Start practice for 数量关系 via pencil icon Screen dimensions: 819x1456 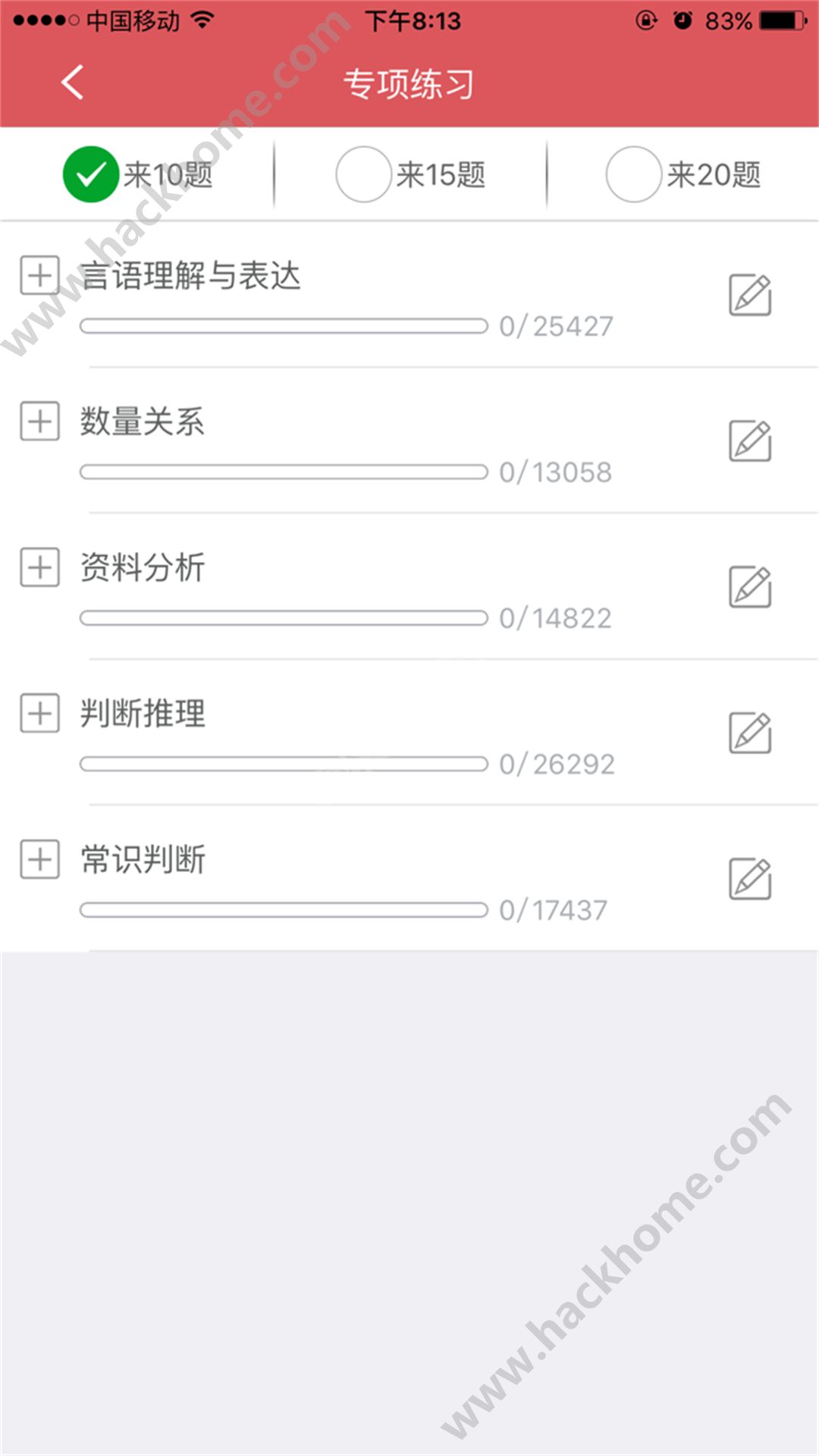pyautogui.click(x=750, y=441)
